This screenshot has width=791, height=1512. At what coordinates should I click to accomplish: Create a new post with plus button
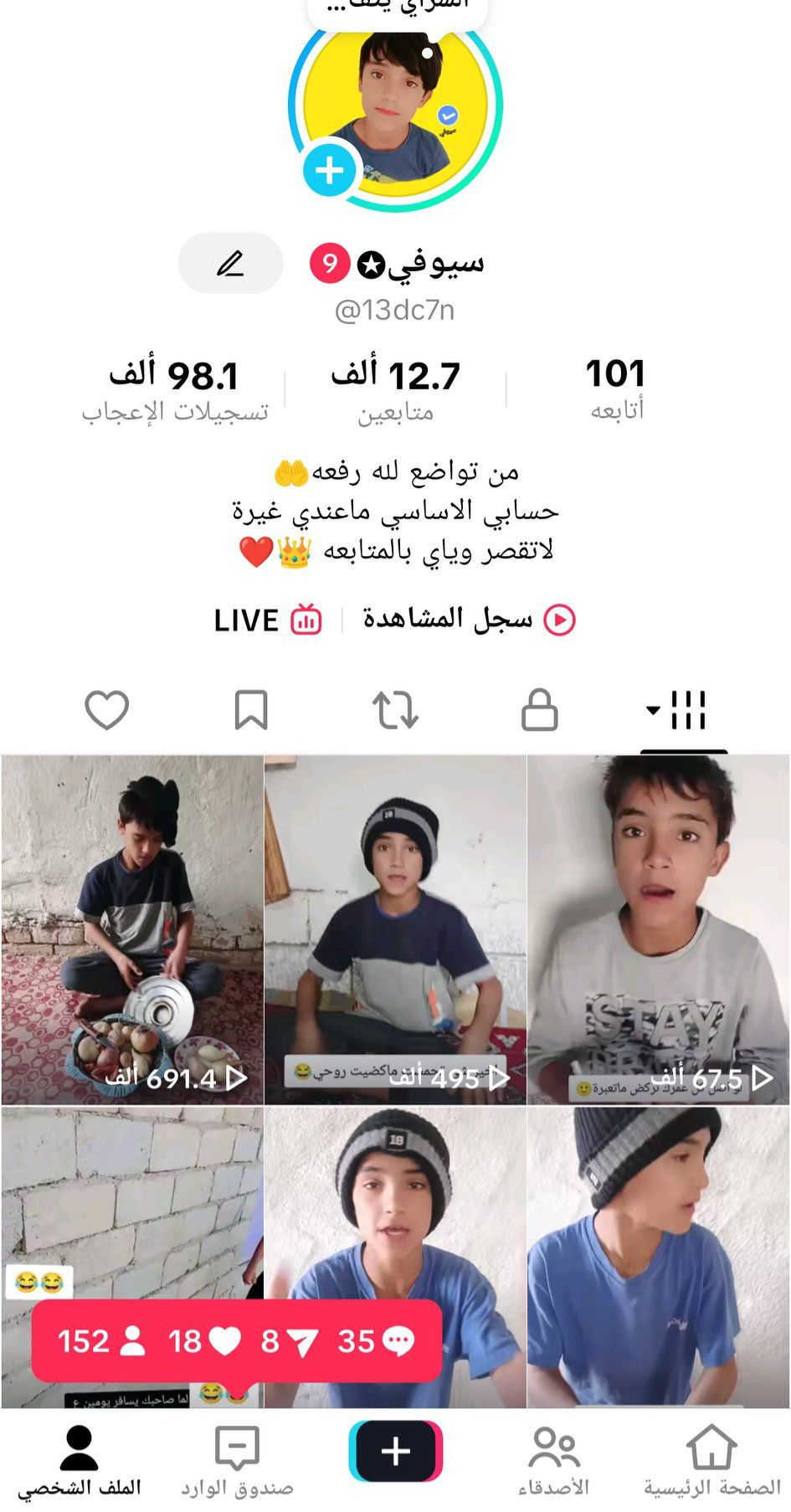click(395, 1451)
